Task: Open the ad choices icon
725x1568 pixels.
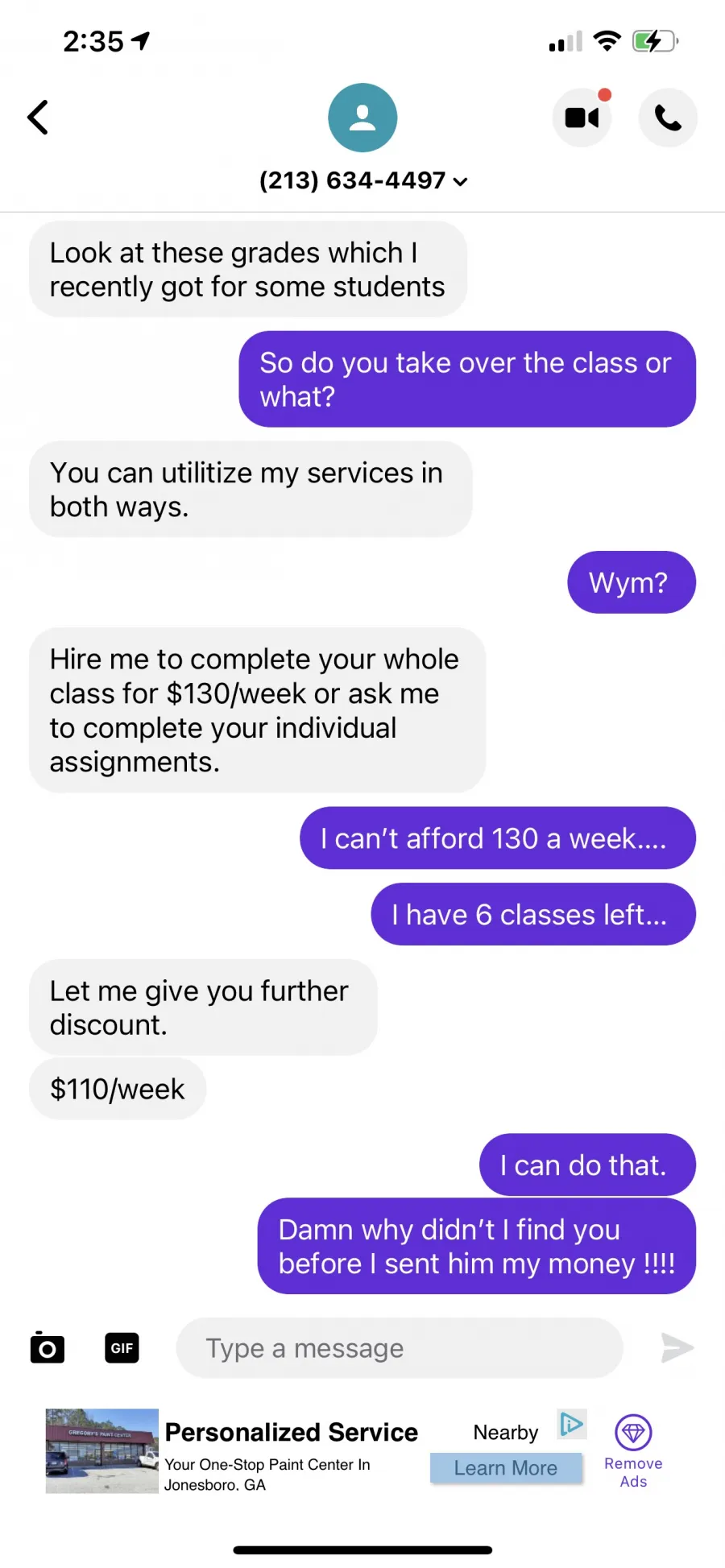Action: 571,1424
